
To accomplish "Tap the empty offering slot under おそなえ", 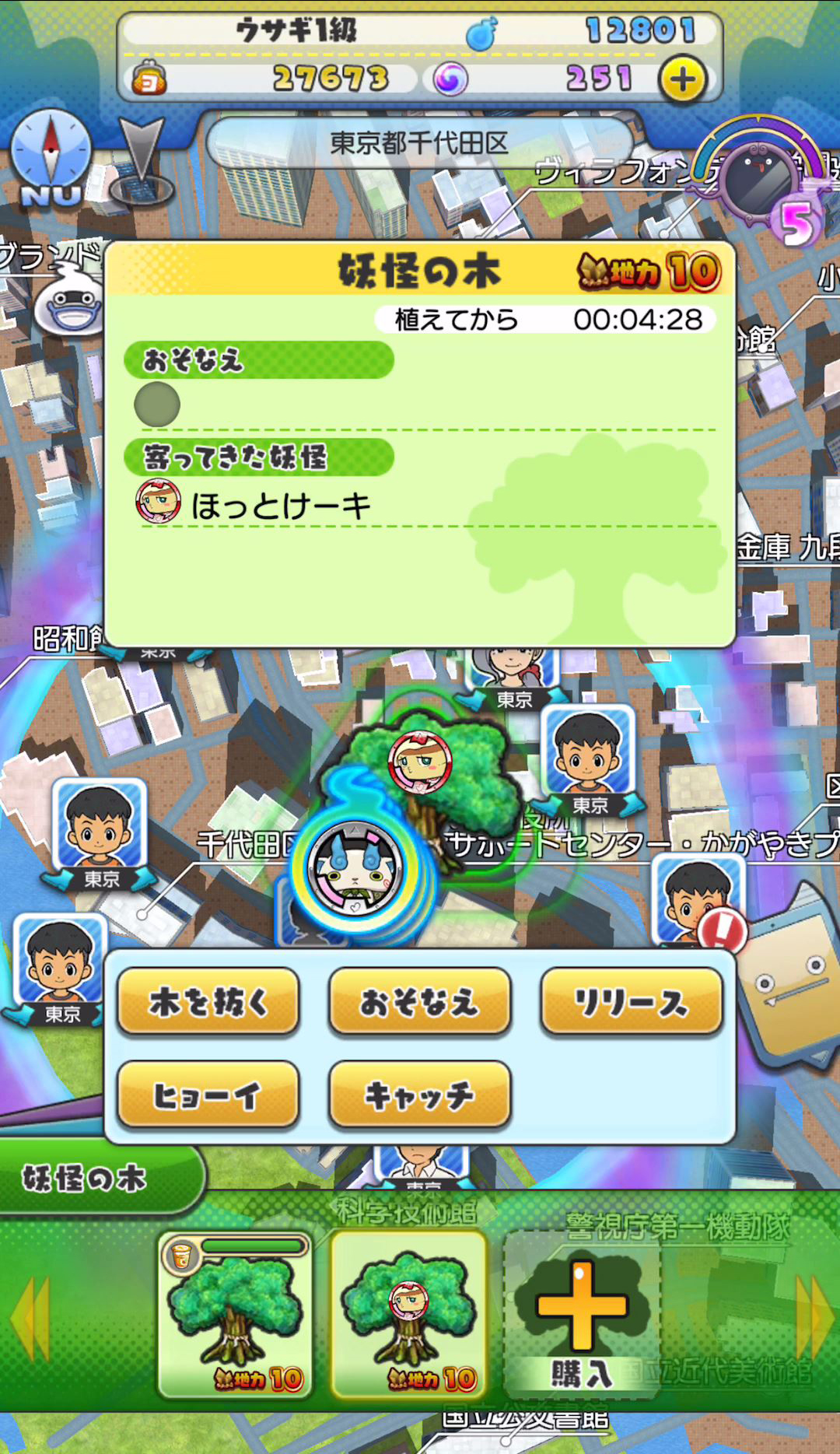I will 157,405.
